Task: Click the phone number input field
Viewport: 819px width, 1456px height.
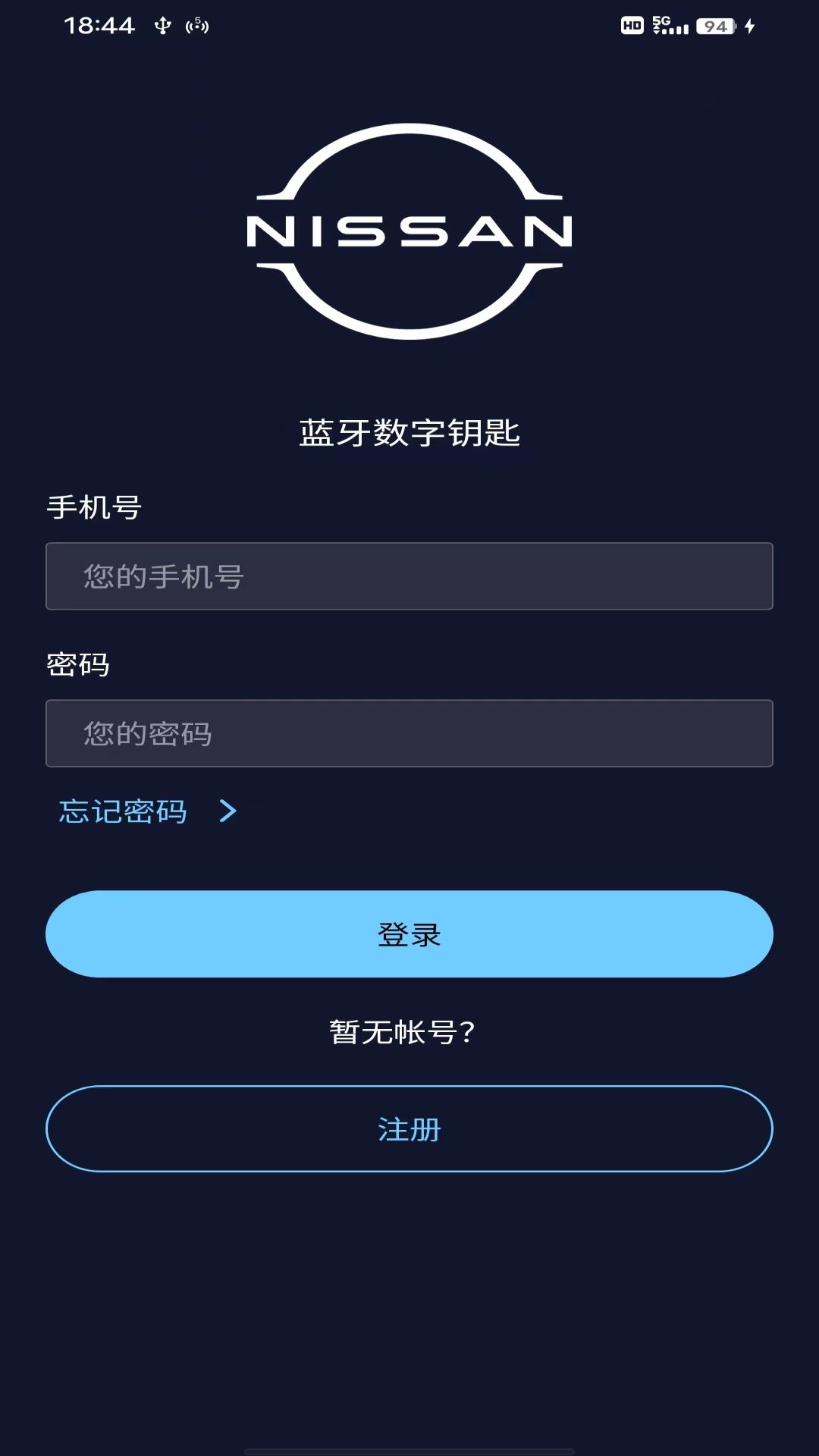Action: coord(409,577)
